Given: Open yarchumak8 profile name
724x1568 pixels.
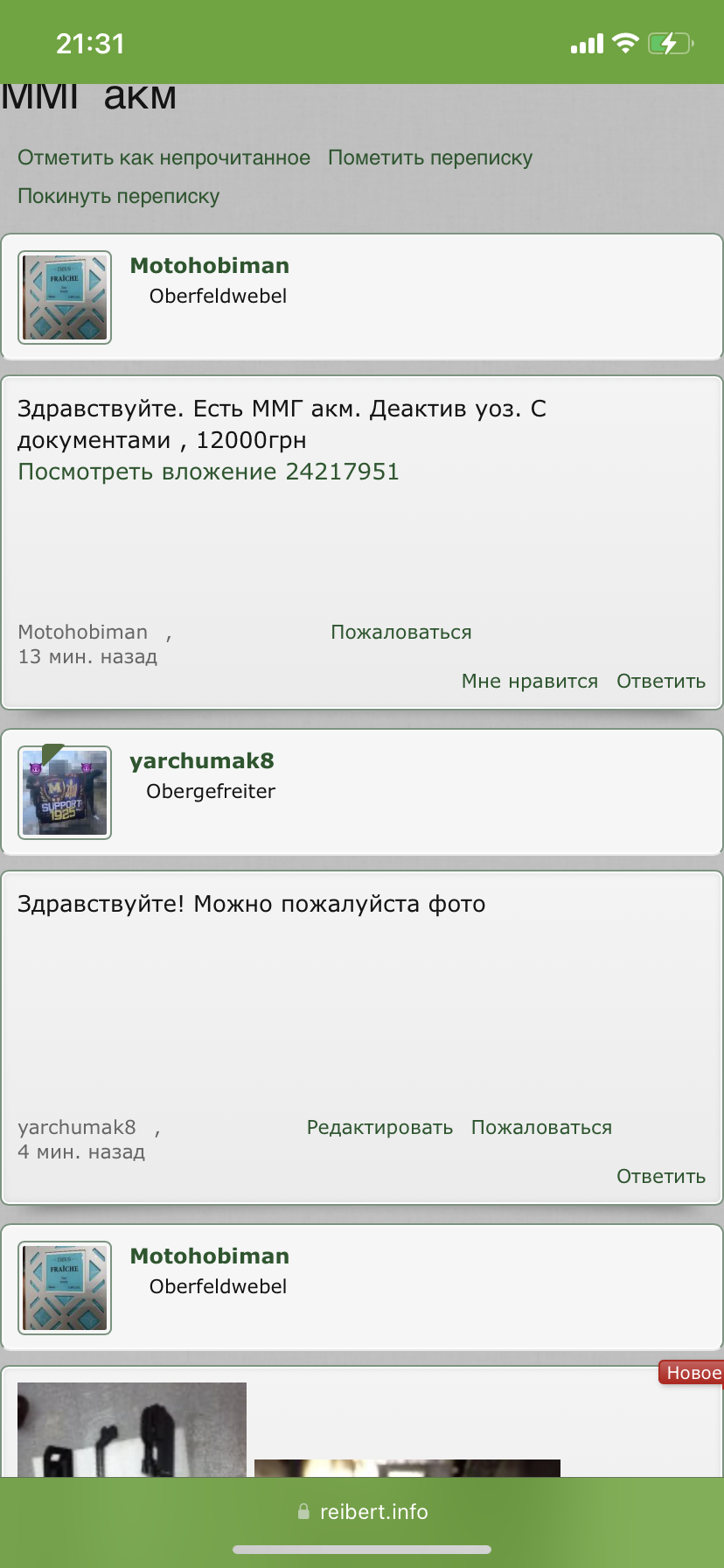Looking at the screenshot, I should point(201,761).
